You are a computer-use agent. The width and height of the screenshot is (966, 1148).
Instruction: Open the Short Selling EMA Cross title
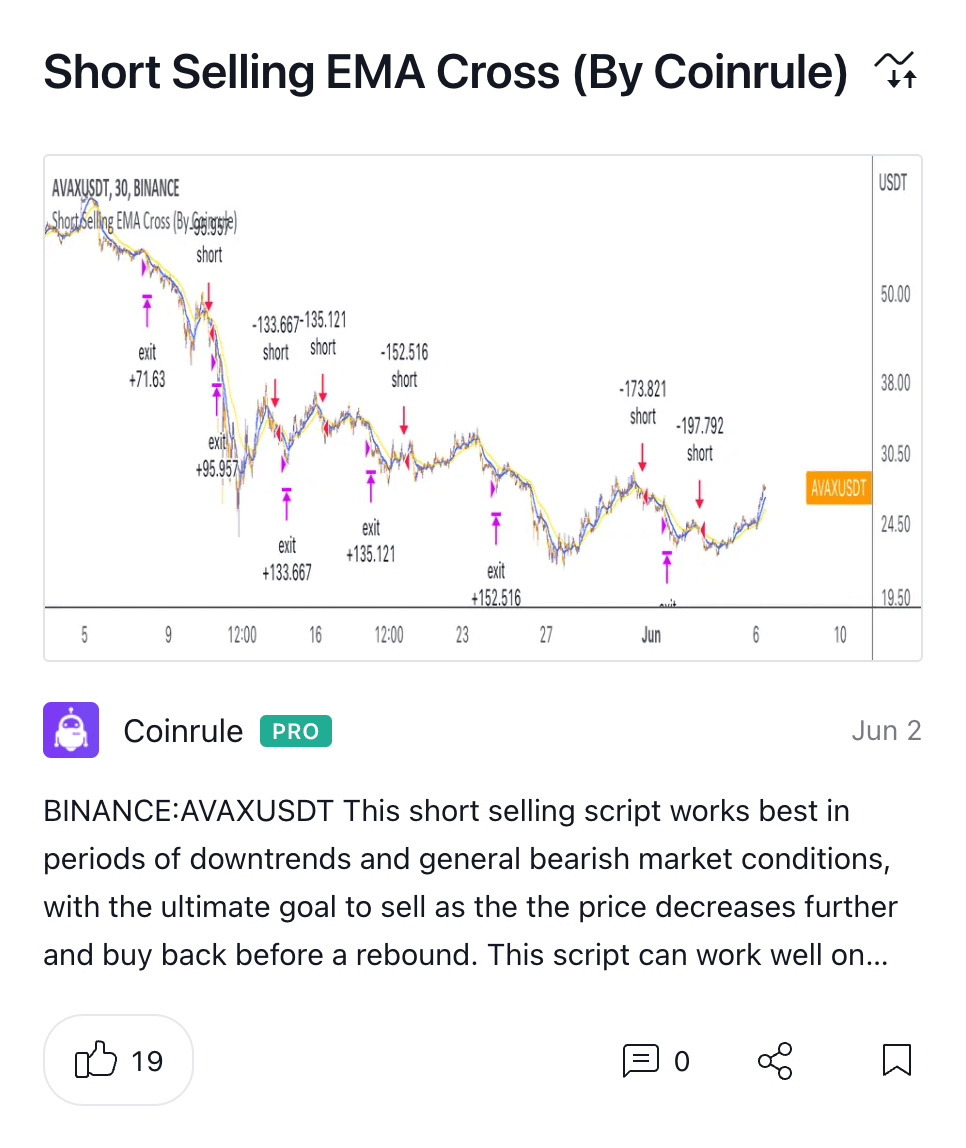coord(445,72)
